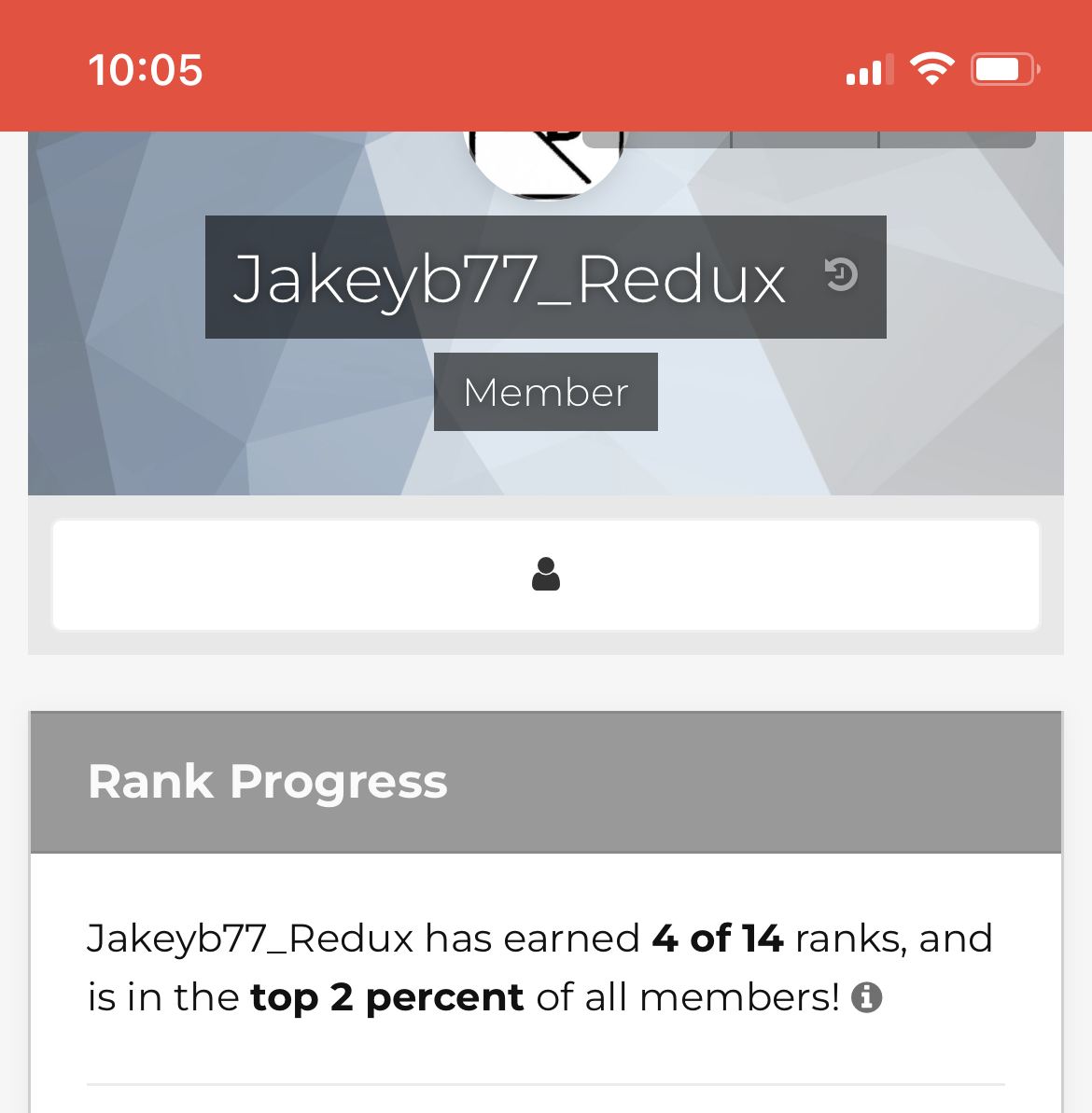Tap the profile avatar photo

544,163
